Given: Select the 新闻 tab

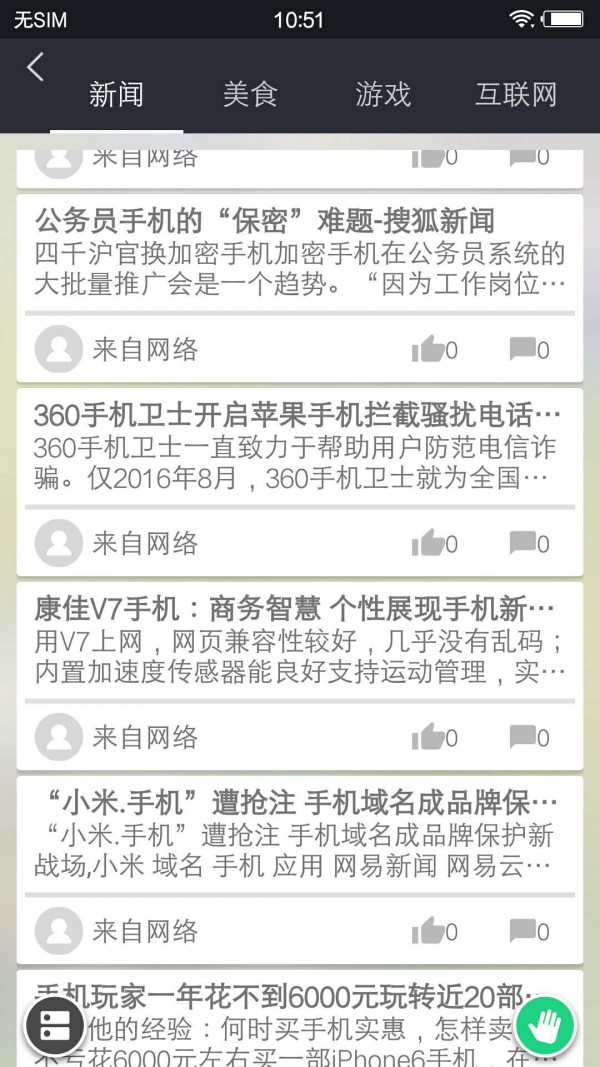Looking at the screenshot, I should click(x=117, y=95).
